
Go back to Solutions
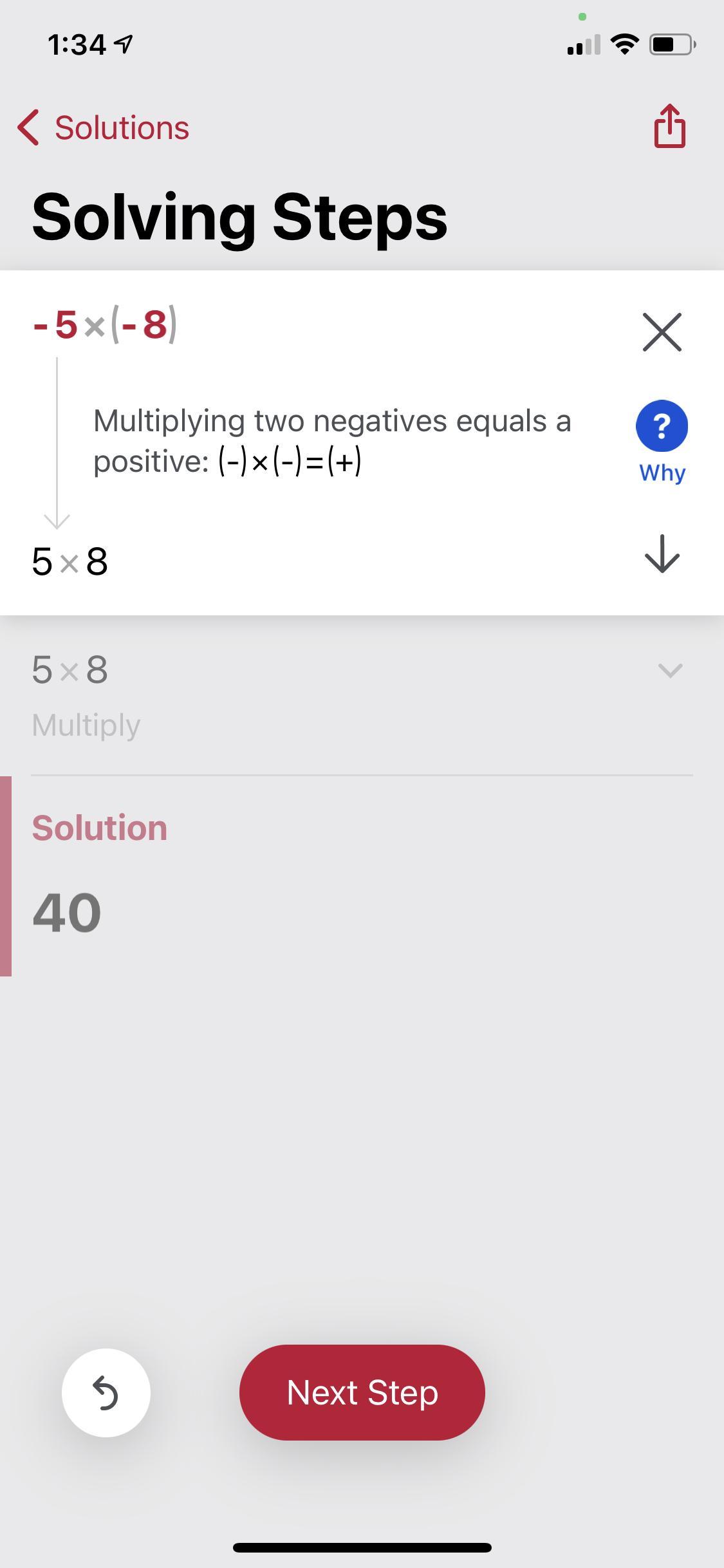click(103, 127)
